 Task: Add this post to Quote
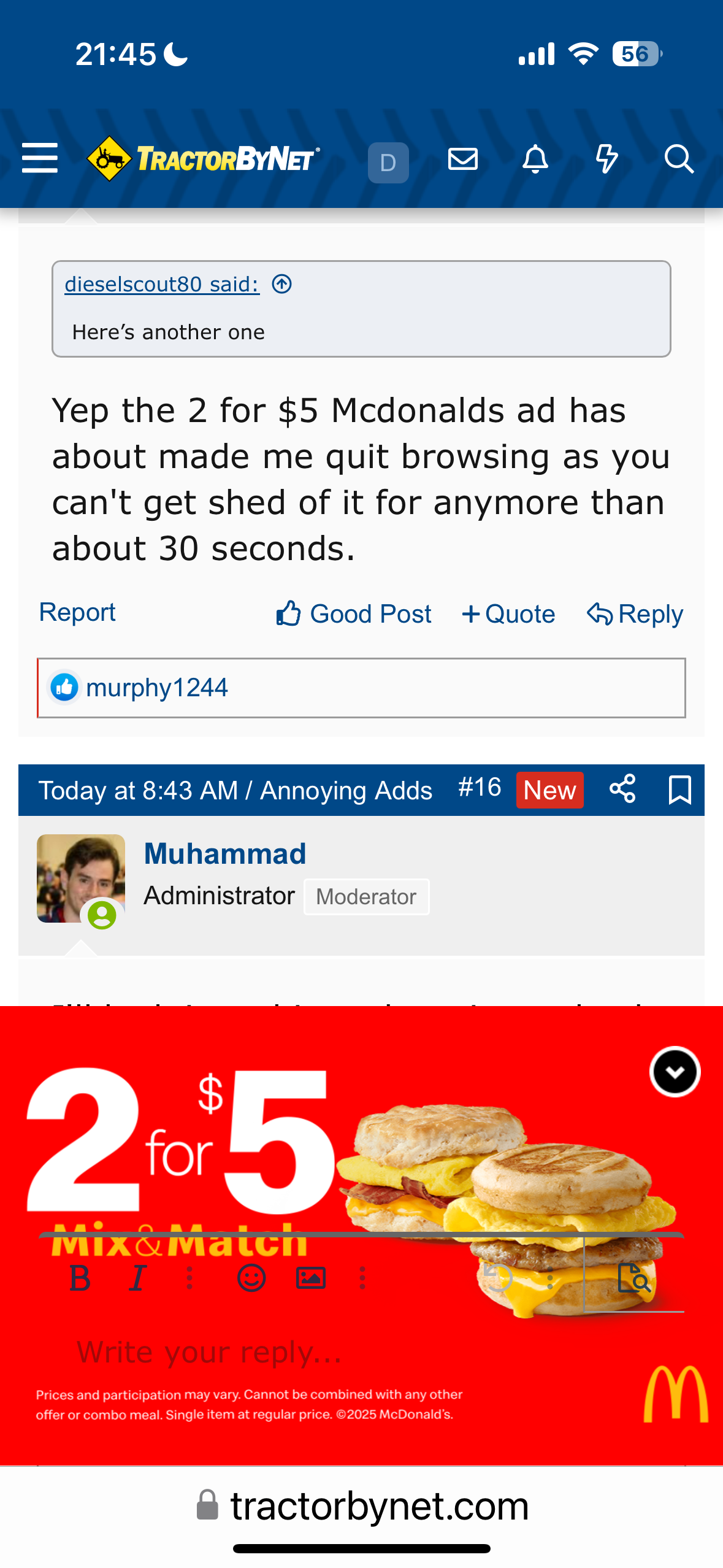(508, 614)
